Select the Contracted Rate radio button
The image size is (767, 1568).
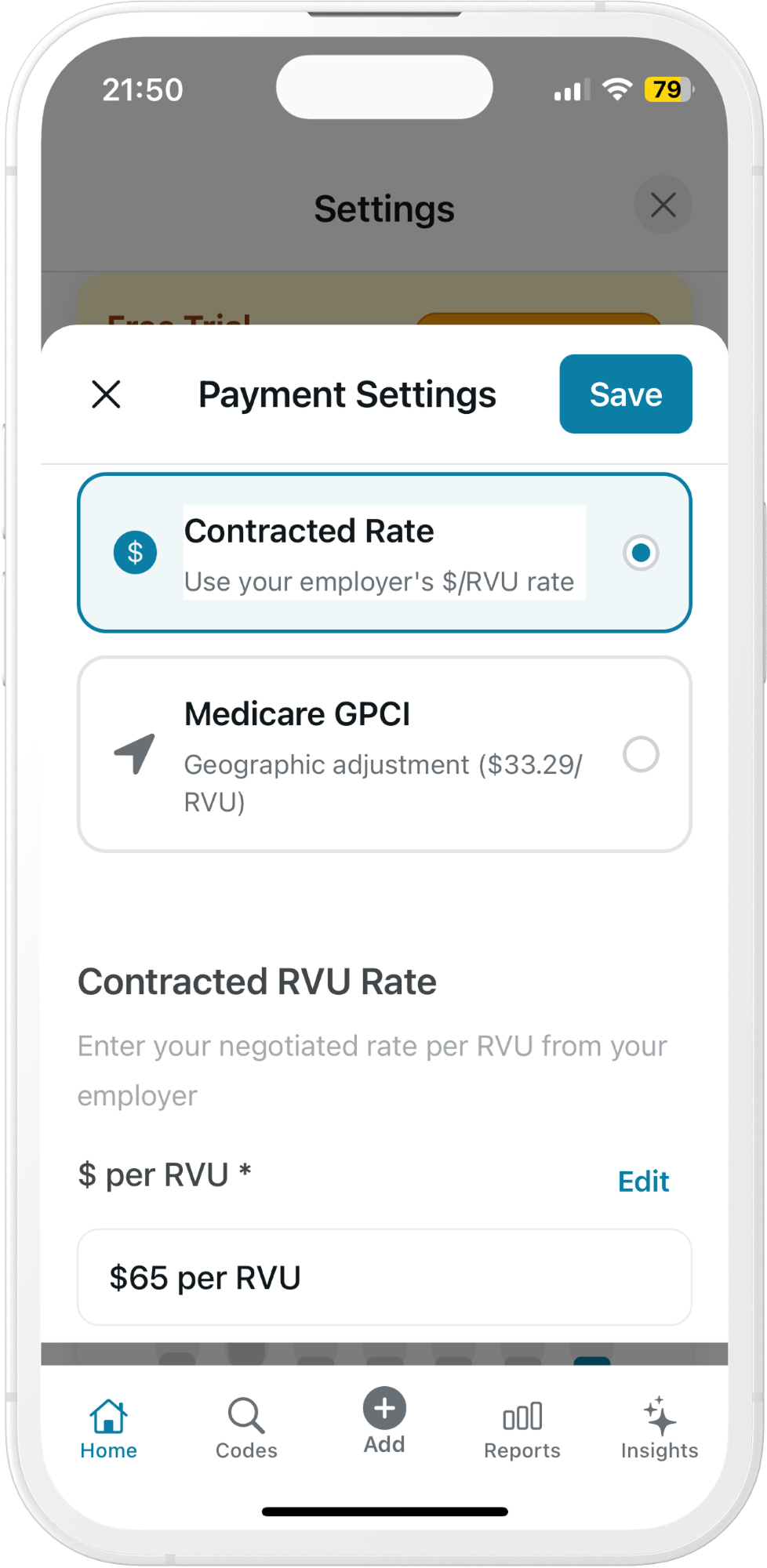point(641,553)
